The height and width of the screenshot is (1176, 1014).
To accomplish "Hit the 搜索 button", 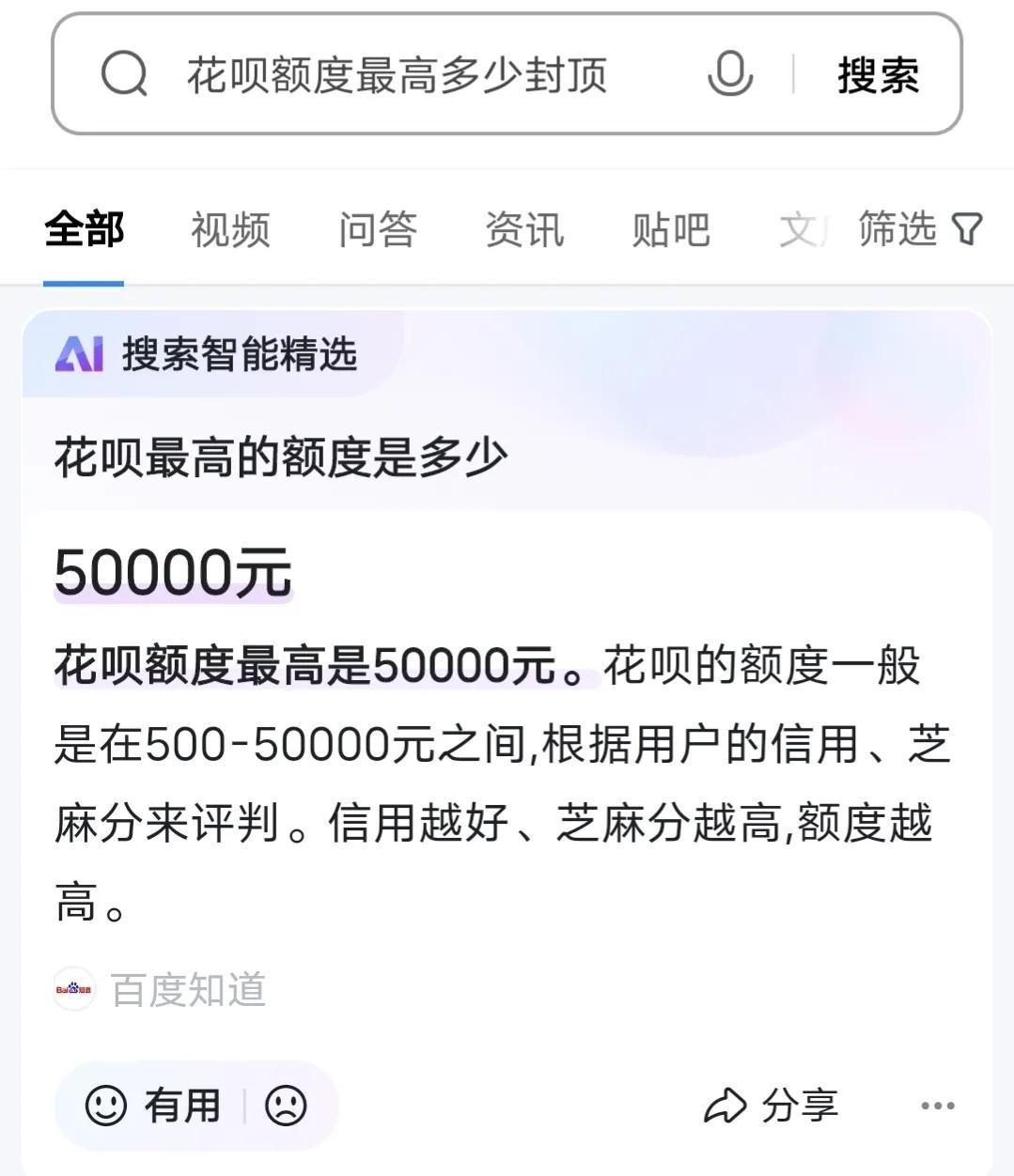I will [878, 75].
